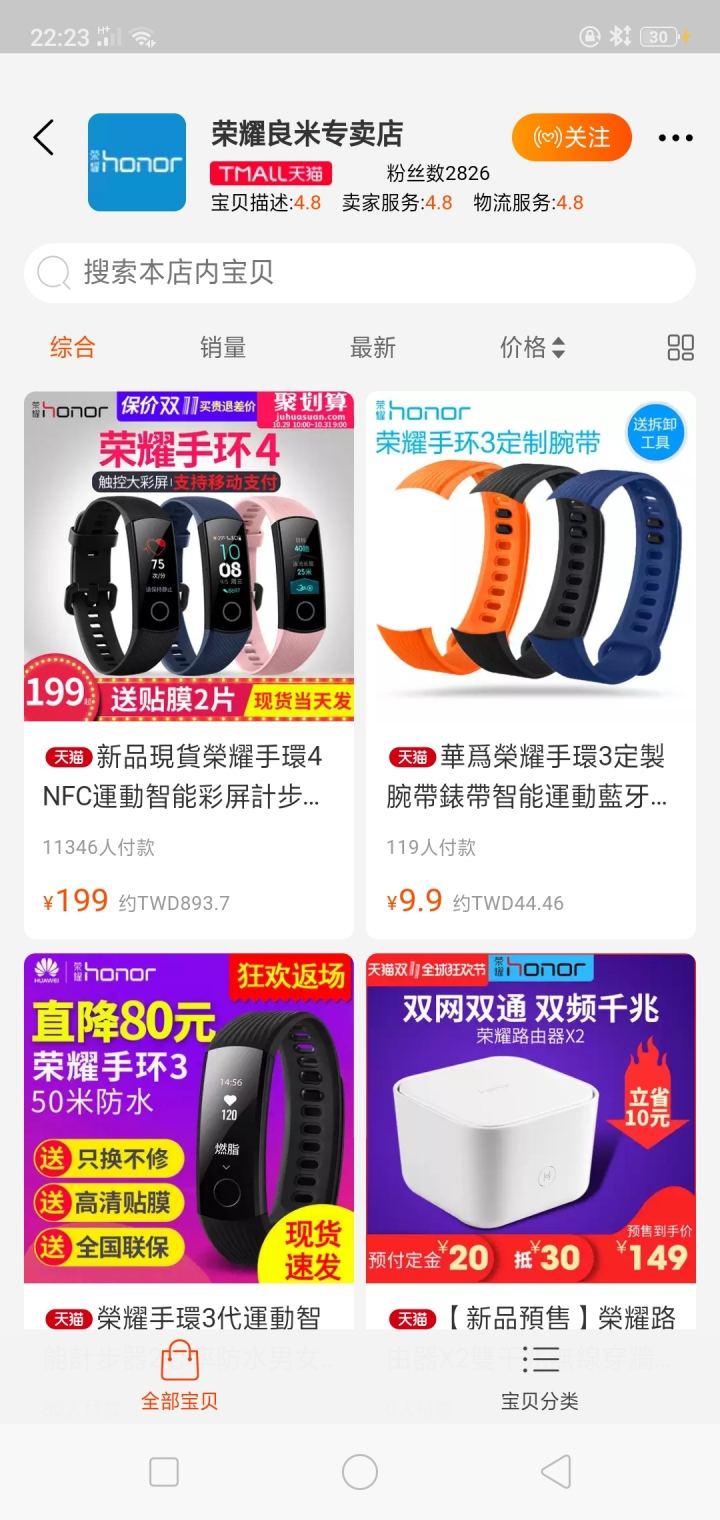The height and width of the screenshot is (1520, 720).
Task: Open the store's honor logo profile
Action: click(x=137, y=162)
